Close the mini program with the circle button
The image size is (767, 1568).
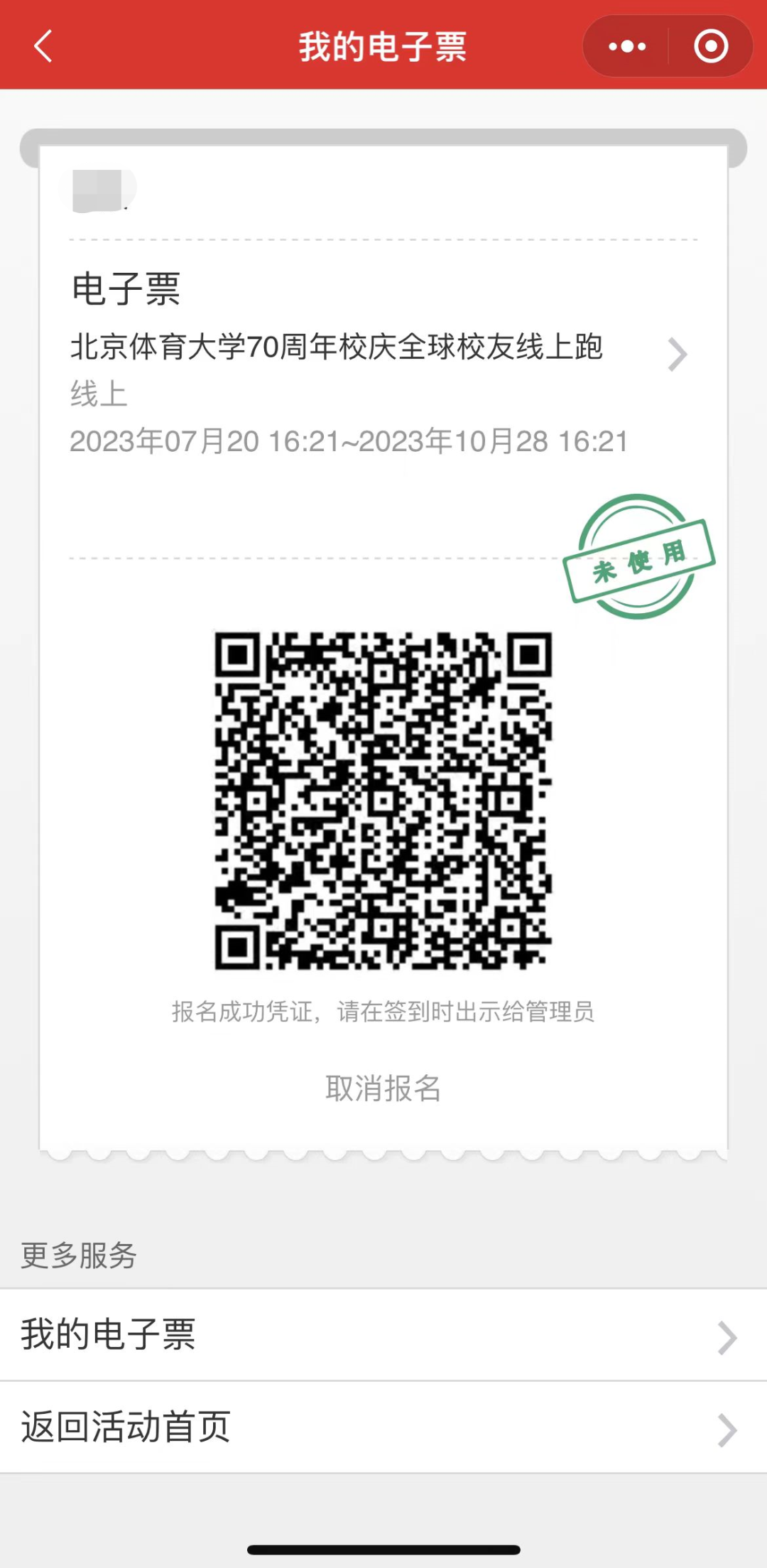click(710, 47)
